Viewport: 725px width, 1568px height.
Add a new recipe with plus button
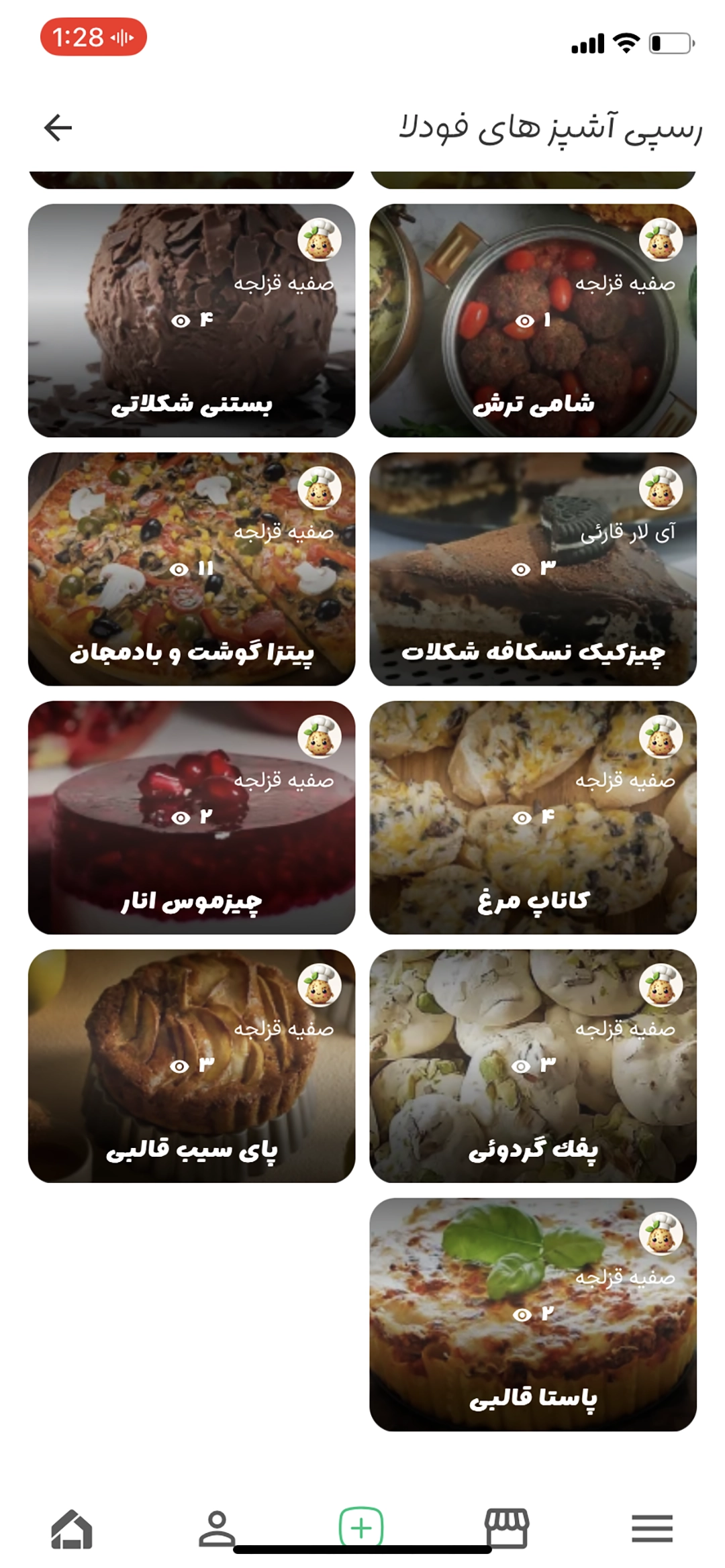361,1527
